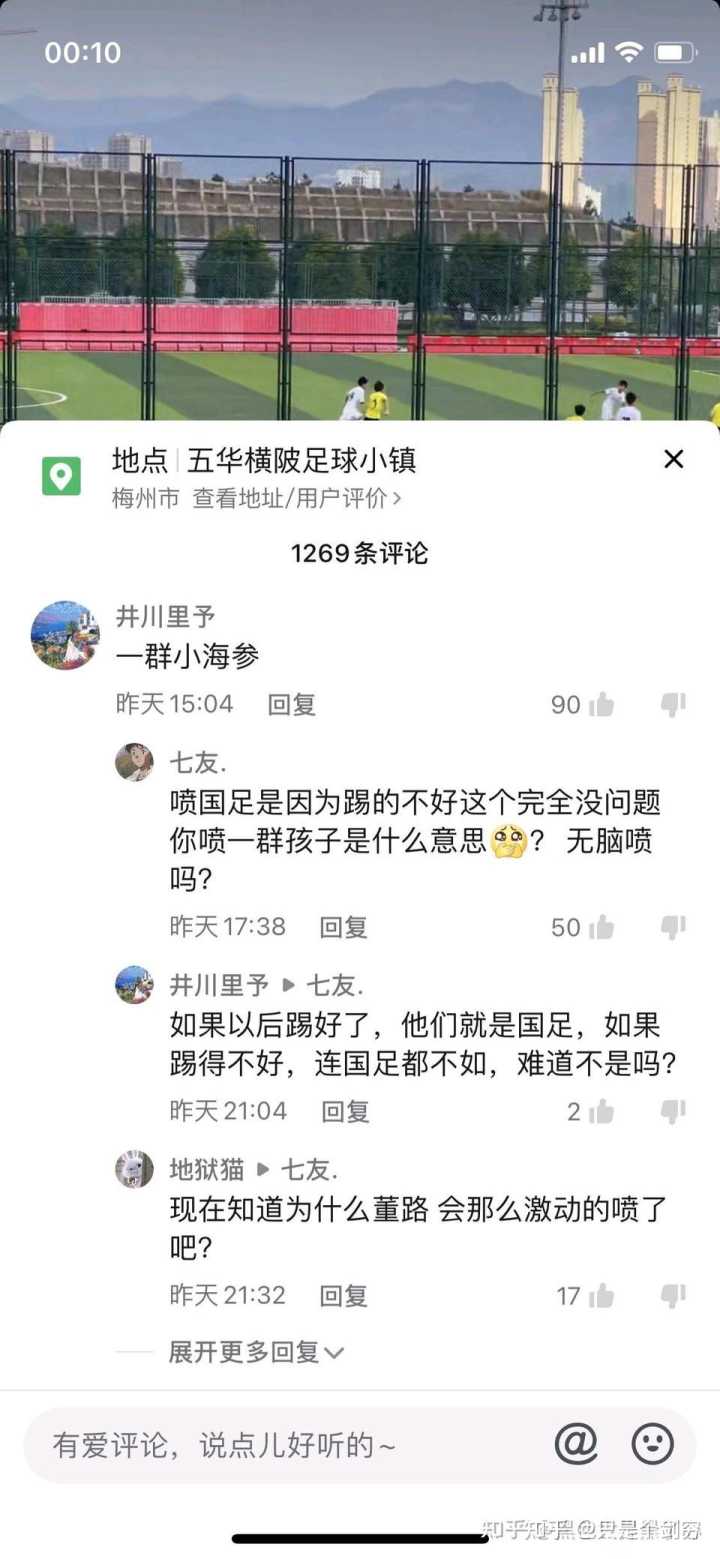The width and height of the screenshot is (720, 1559).
Task: Open the 五华横陂足球小镇 location details
Action: click(264, 476)
